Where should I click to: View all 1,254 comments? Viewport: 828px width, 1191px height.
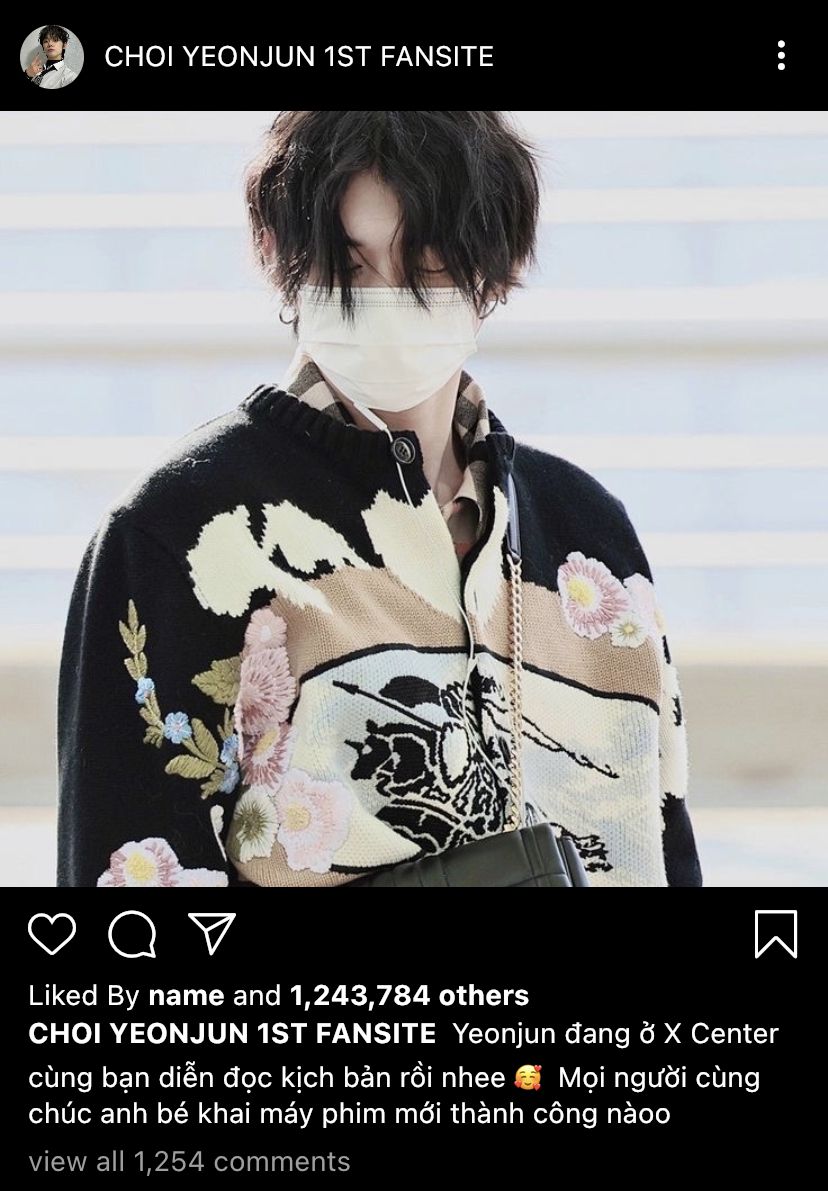pos(189,1161)
